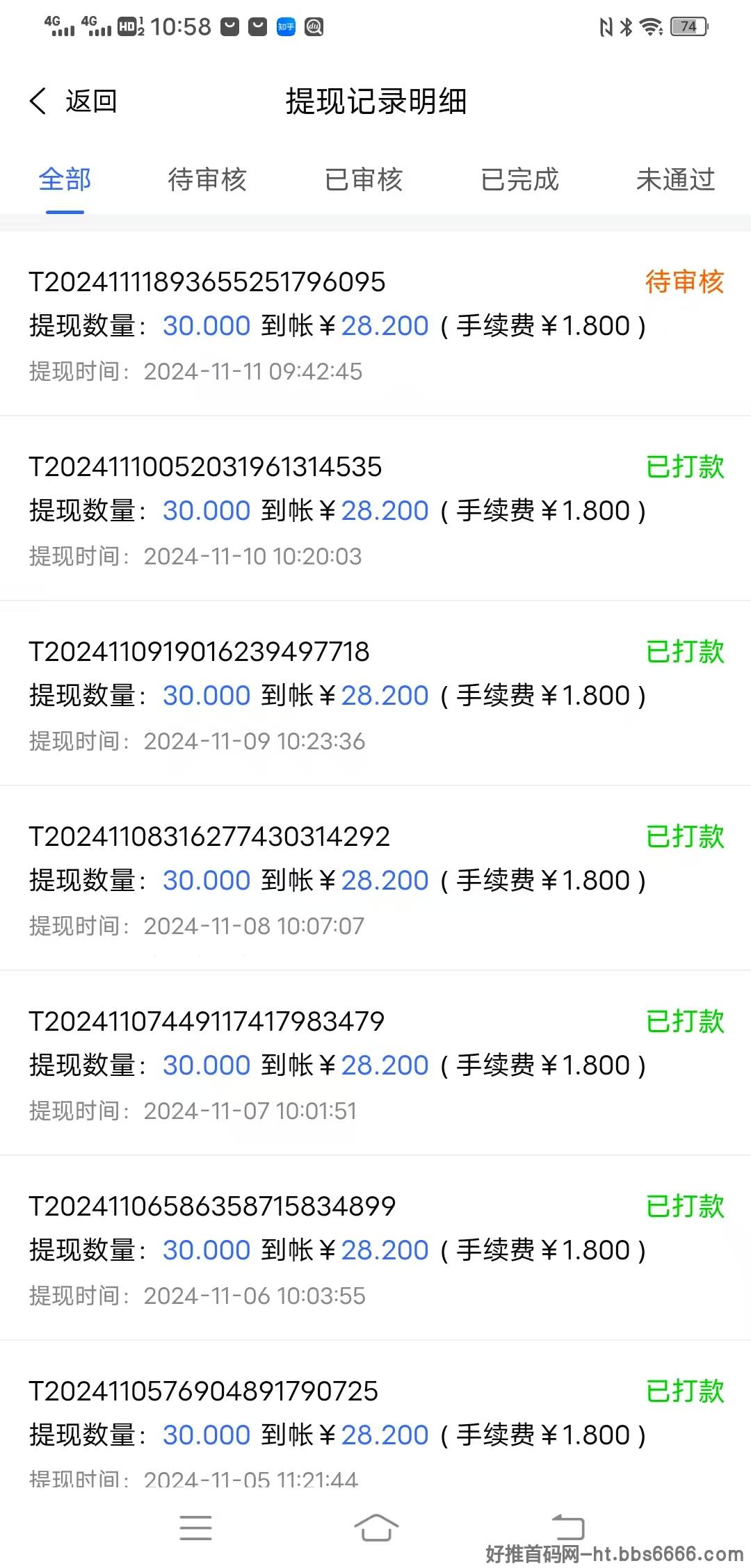Go back using the 返回 arrow
This screenshot has width=751, height=1568.
tap(72, 101)
